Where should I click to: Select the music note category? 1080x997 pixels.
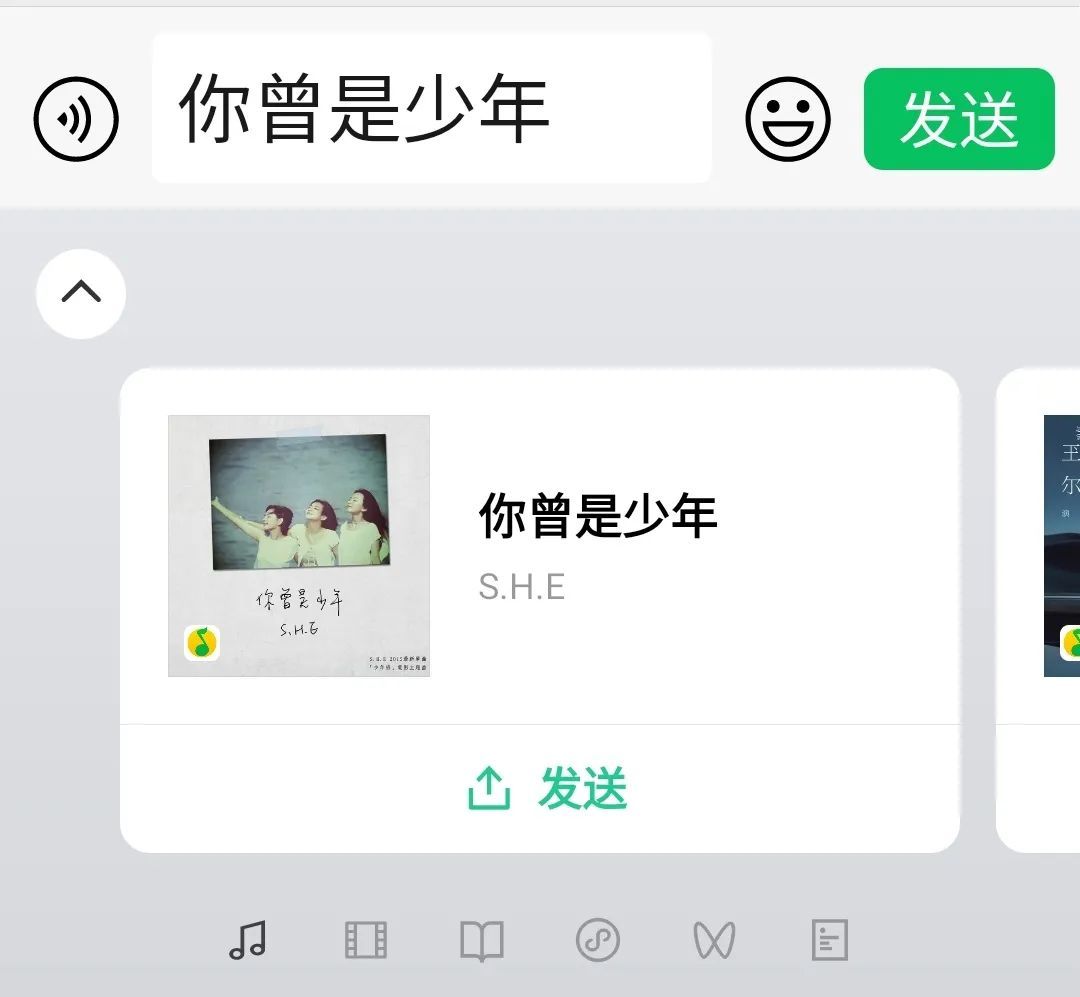click(x=247, y=940)
